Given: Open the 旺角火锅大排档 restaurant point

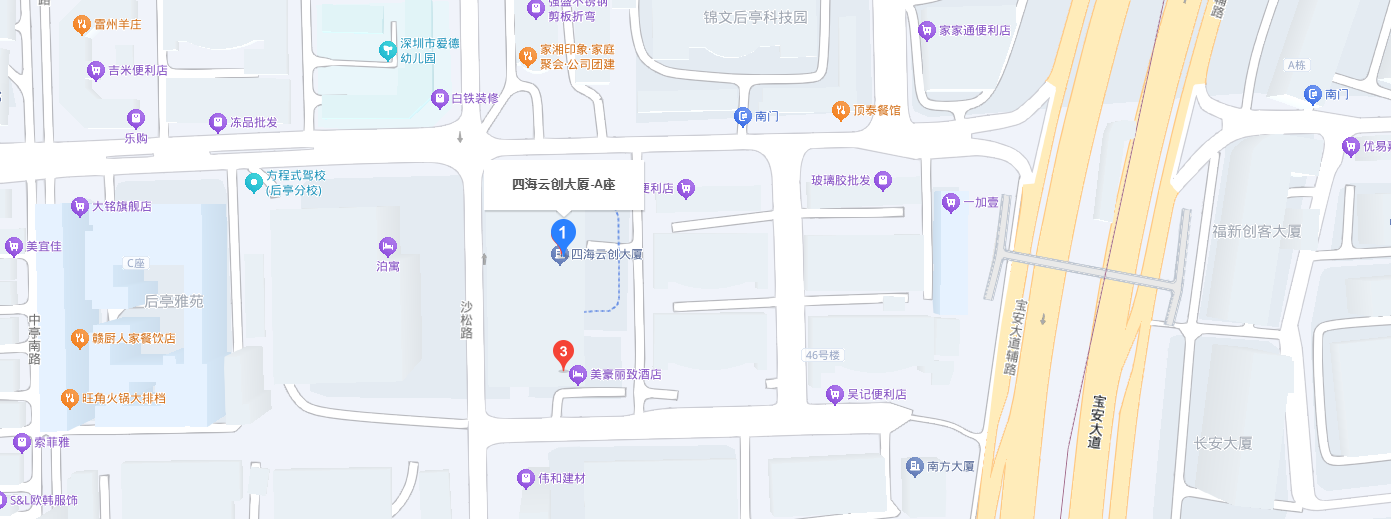Looking at the screenshot, I should click(69, 398).
